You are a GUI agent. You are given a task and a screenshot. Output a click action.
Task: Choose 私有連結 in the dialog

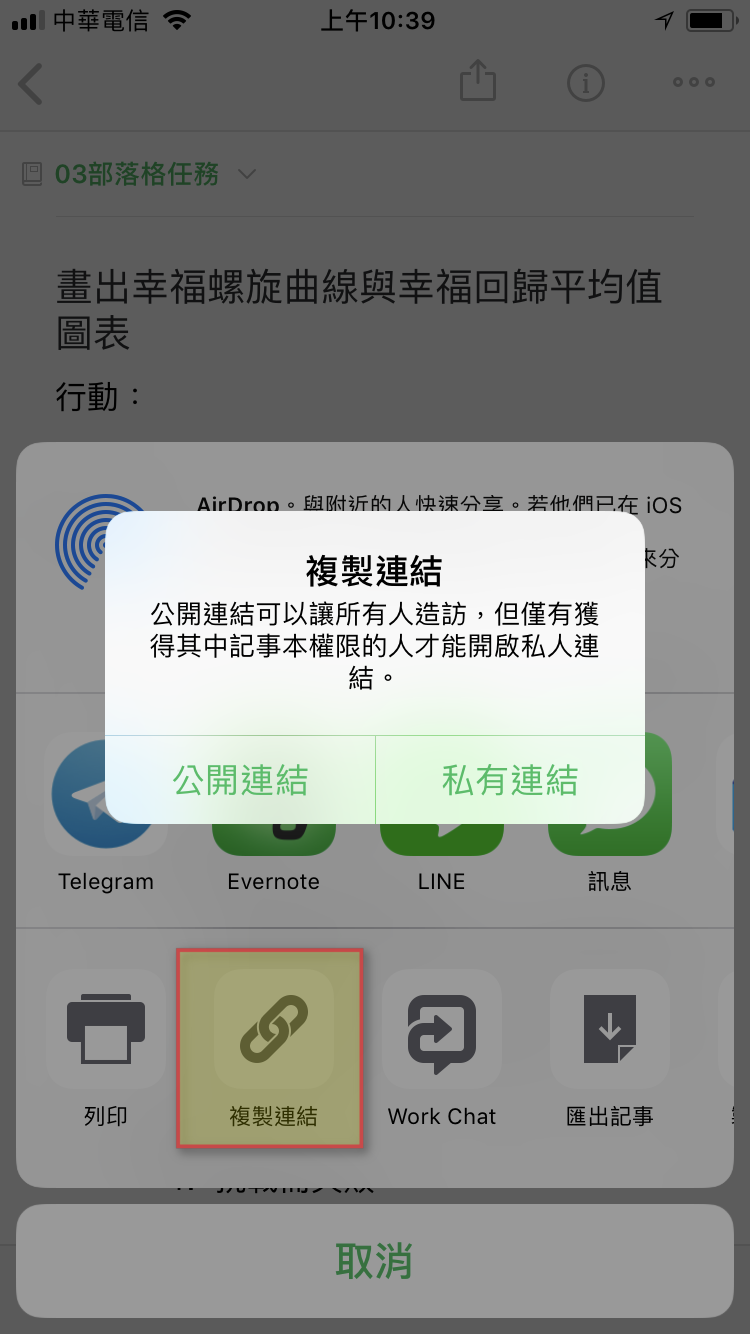[x=510, y=780]
